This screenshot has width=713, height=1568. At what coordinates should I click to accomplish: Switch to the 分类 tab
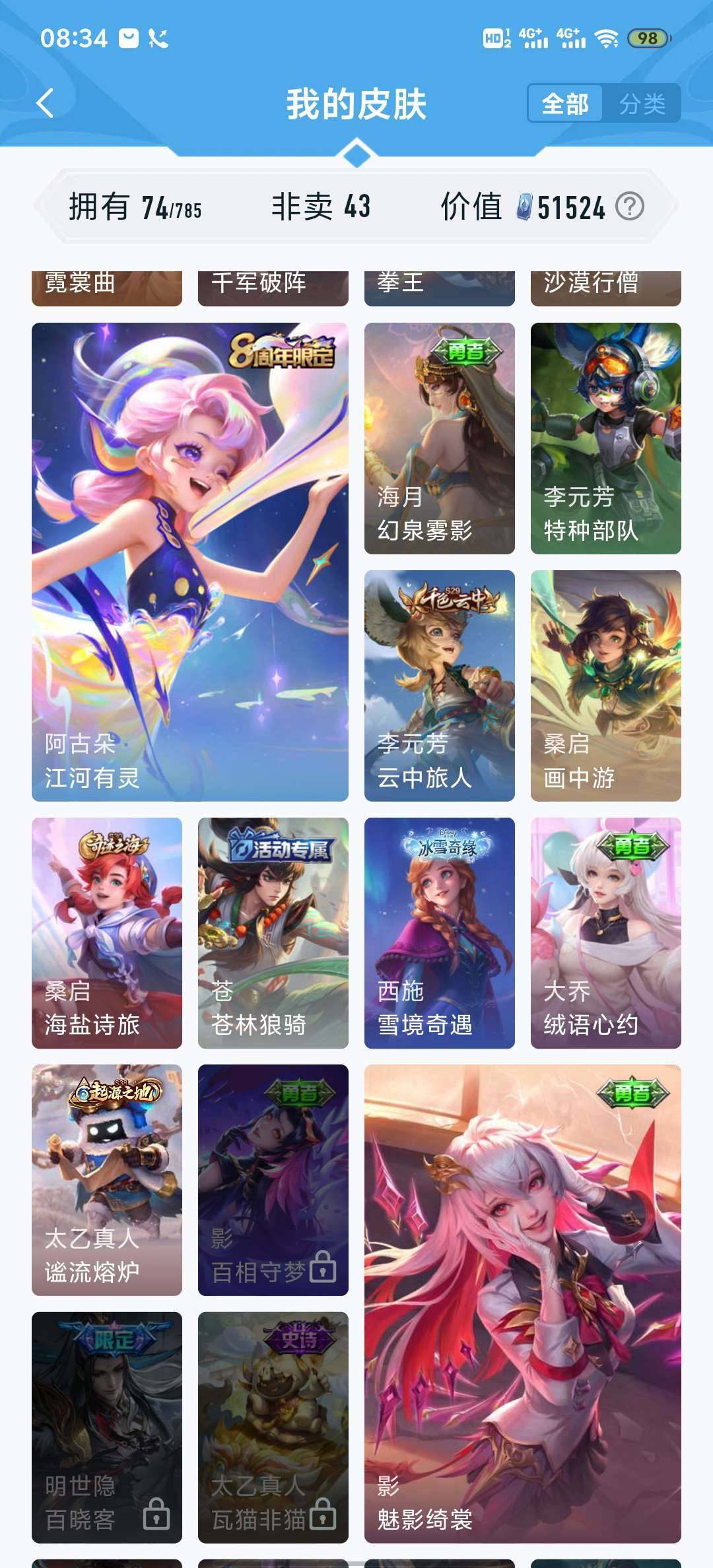644,104
